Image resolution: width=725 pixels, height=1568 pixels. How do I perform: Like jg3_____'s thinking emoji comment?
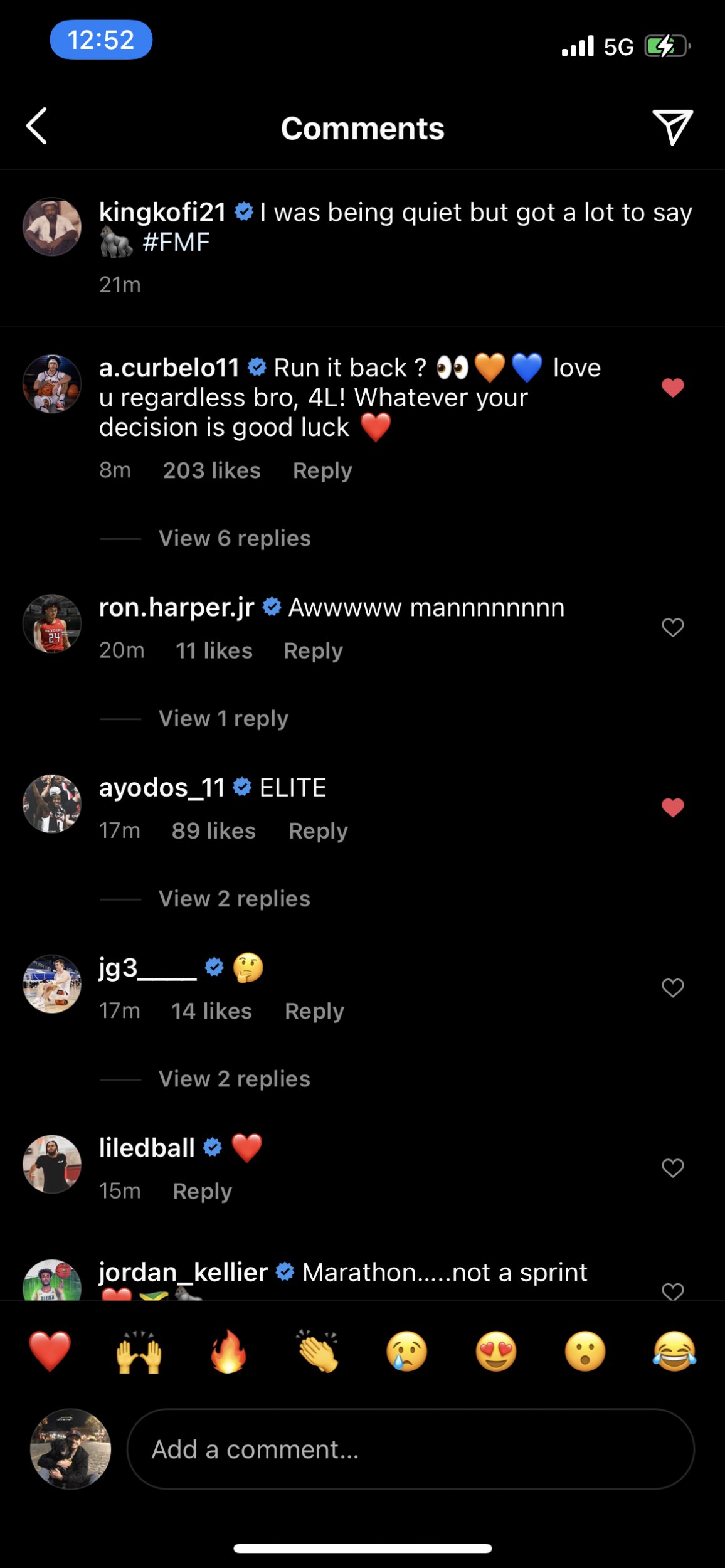pos(672,988)
